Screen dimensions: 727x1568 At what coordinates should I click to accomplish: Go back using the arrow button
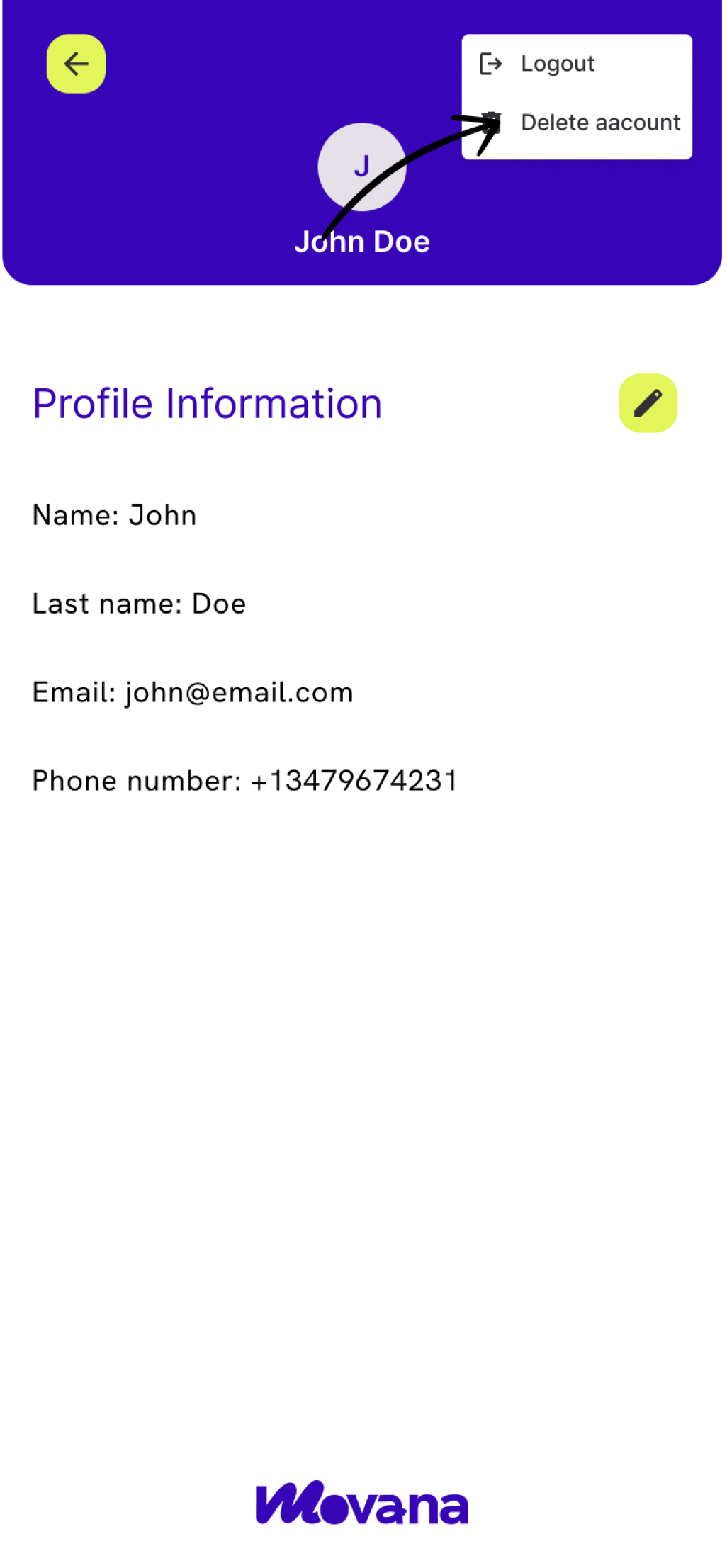76,64
